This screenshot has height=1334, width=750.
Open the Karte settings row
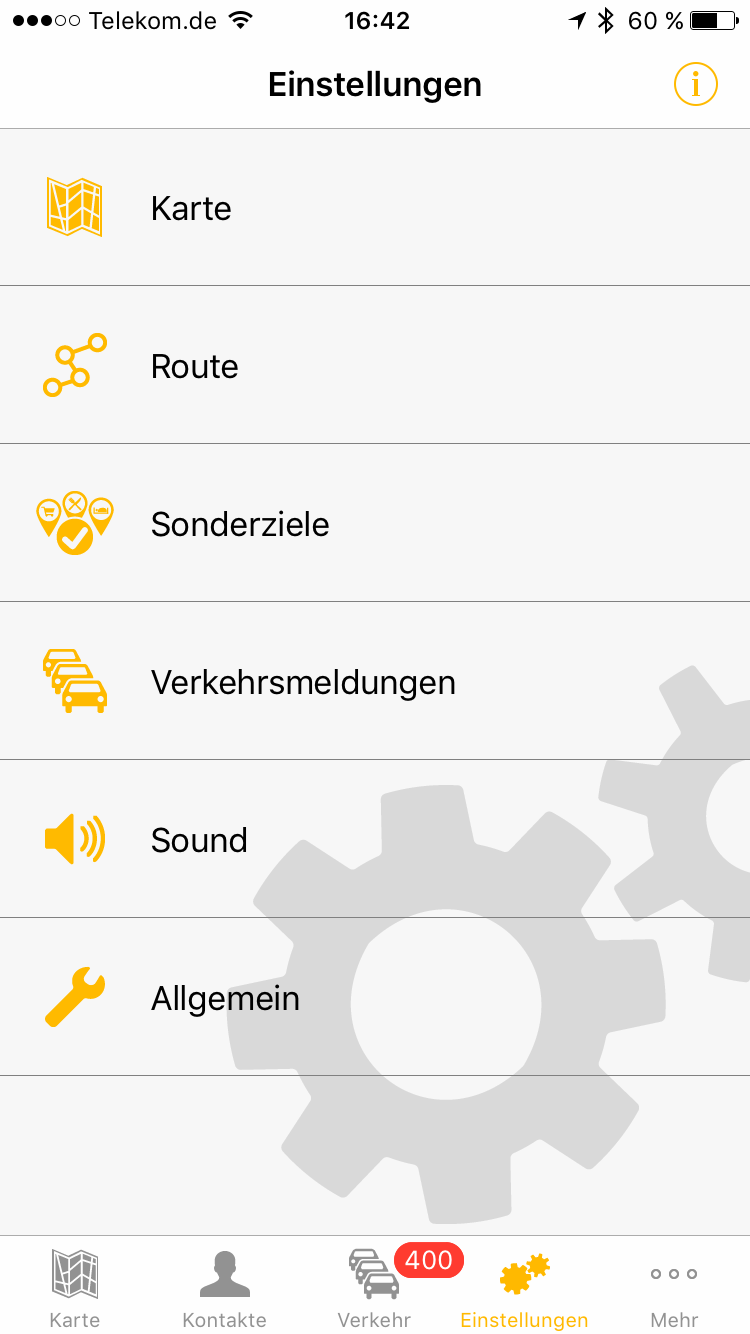click(x=375, y=208)
